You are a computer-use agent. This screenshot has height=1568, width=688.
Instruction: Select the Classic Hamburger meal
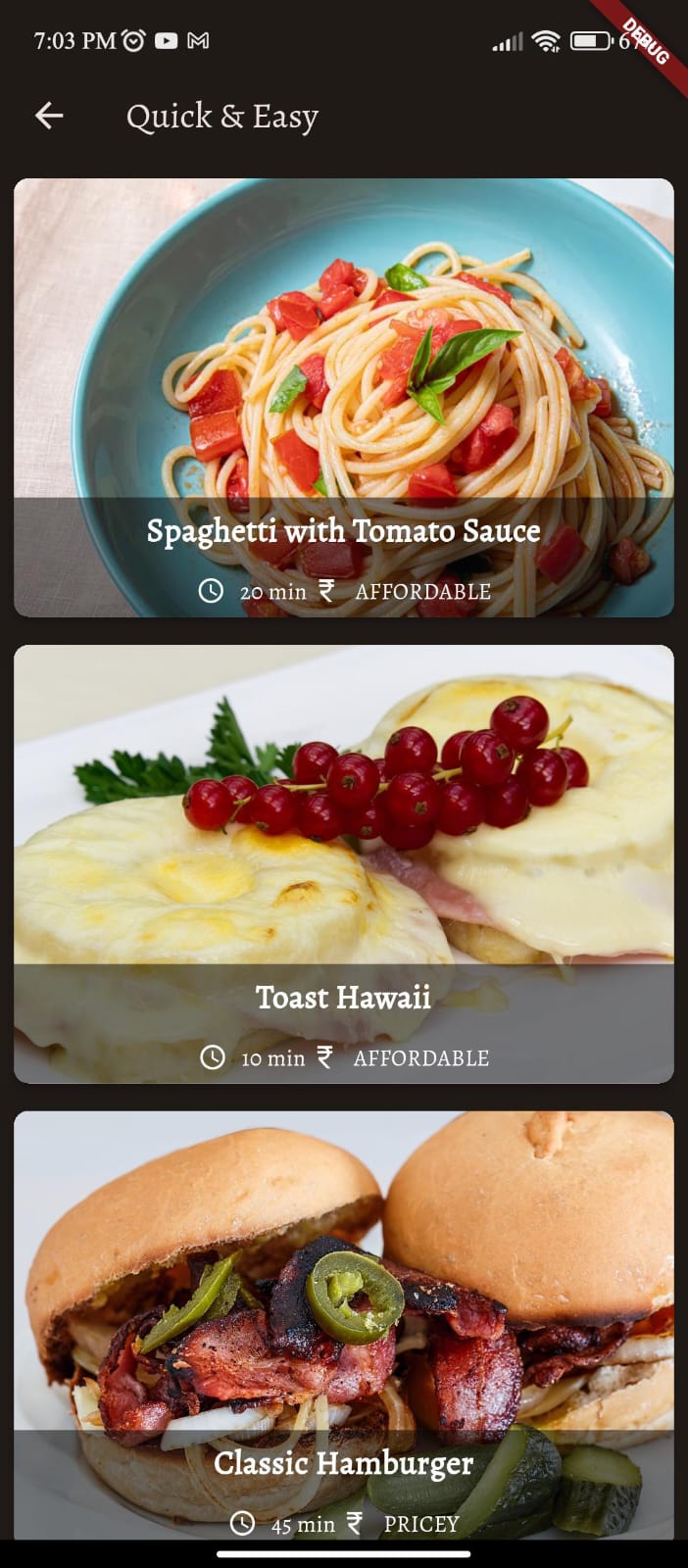343,1323
